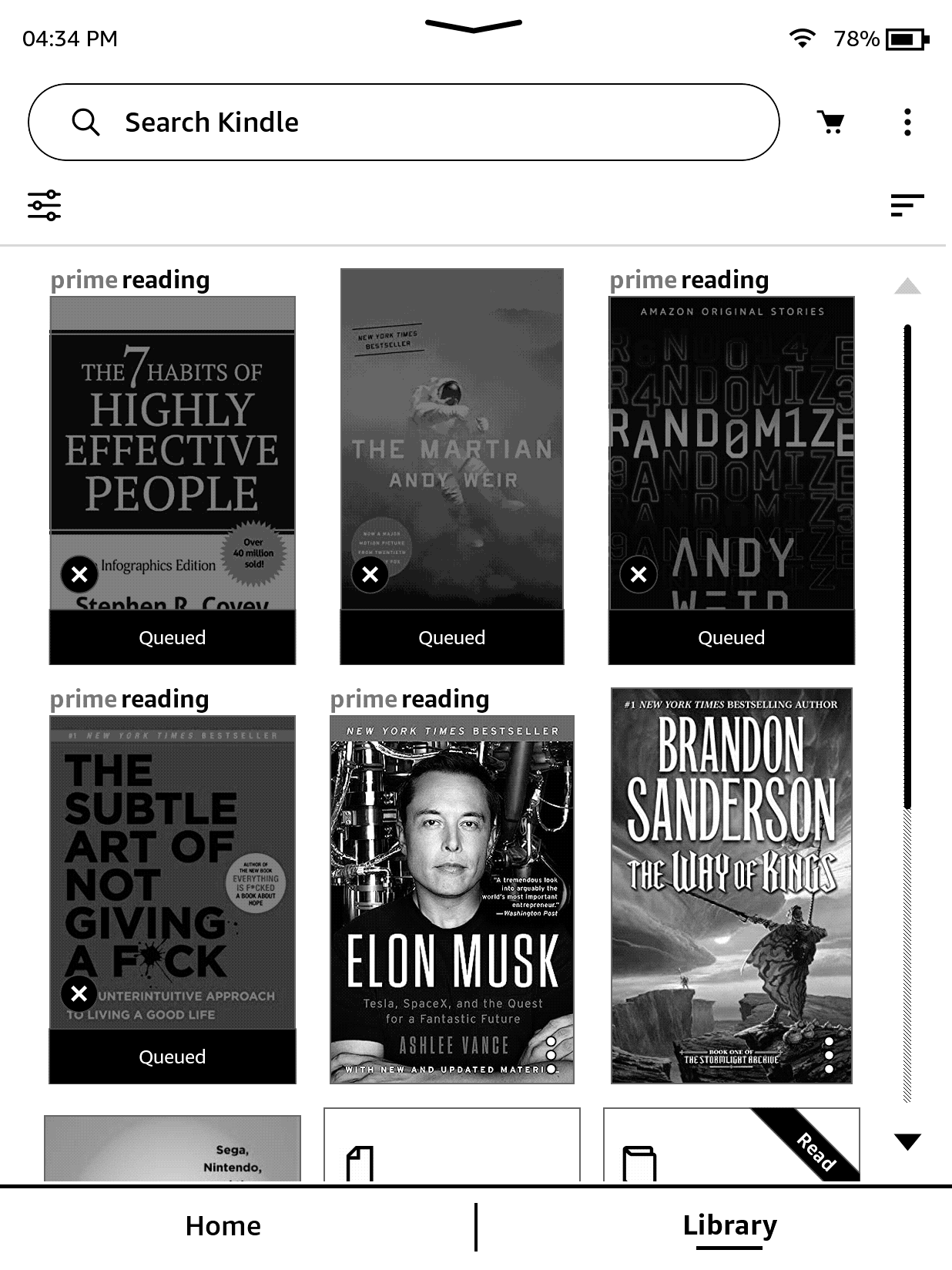Open the sort options menu

tap(907, 205)
